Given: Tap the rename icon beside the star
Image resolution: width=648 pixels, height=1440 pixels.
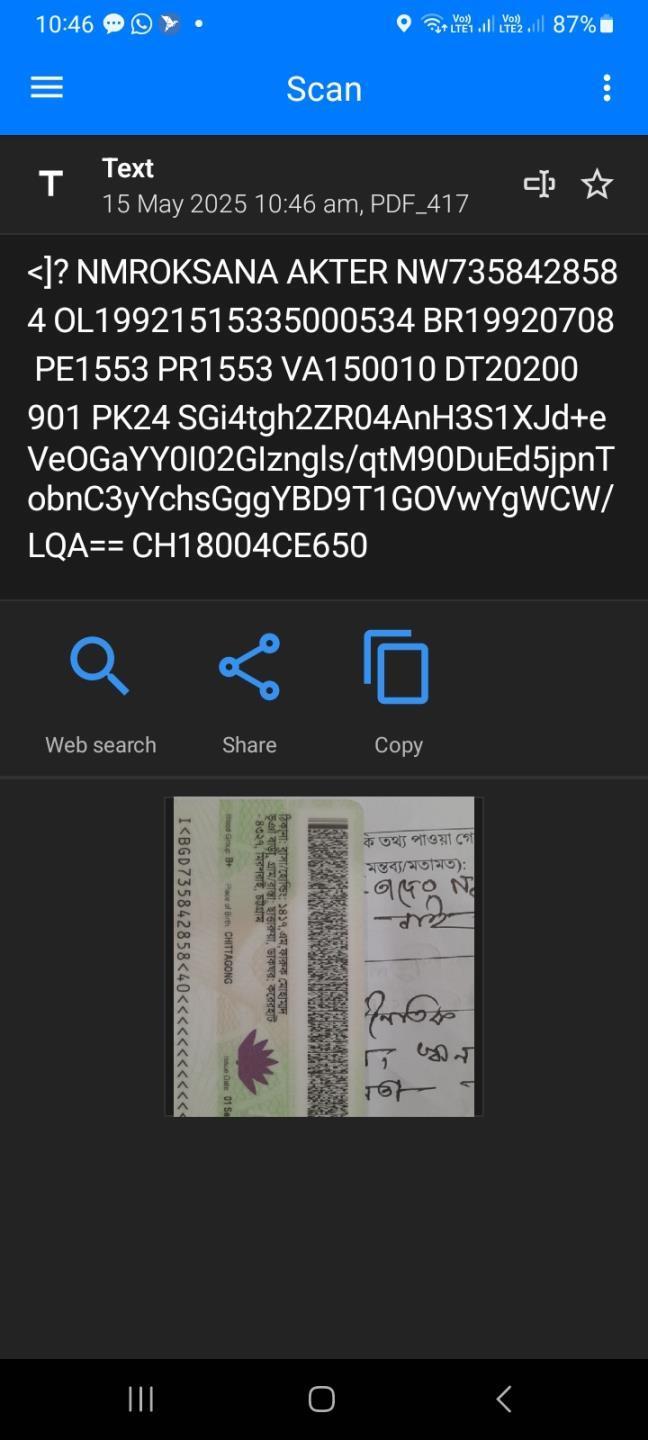Looking at the screenshot, I should [539, 184].
